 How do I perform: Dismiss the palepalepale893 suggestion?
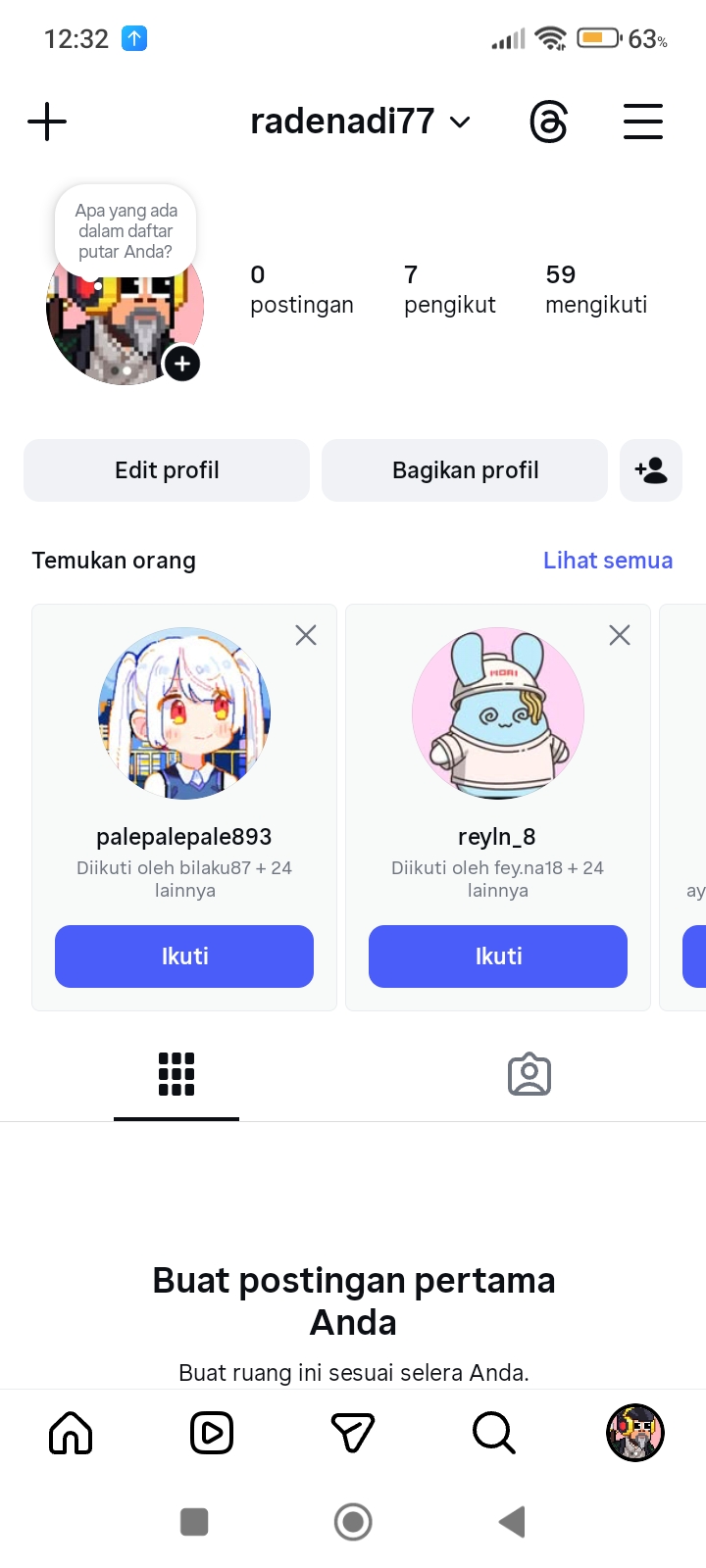click(x=306, y=635)
